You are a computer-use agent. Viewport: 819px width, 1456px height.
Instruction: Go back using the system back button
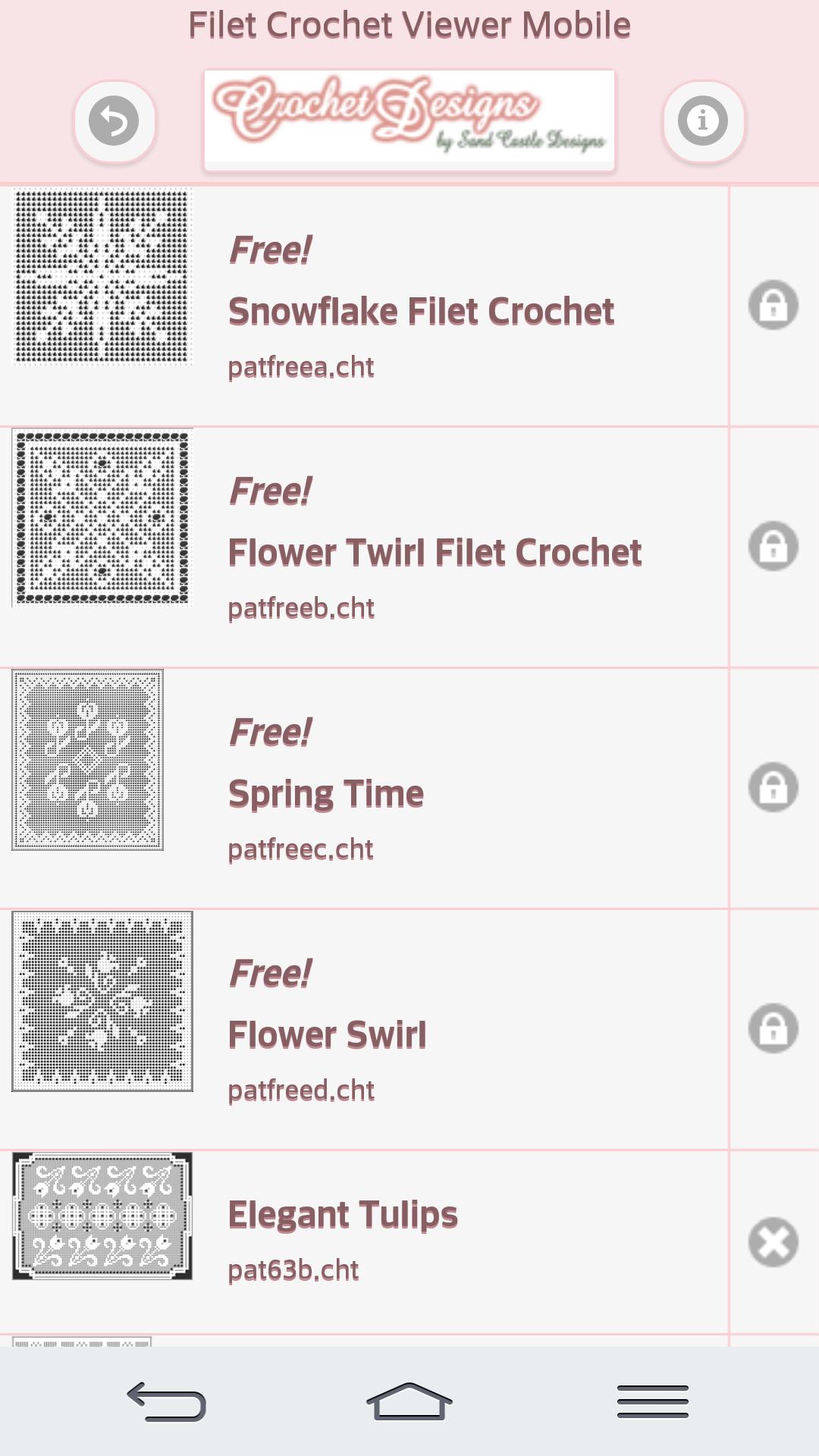(167, 1401)
